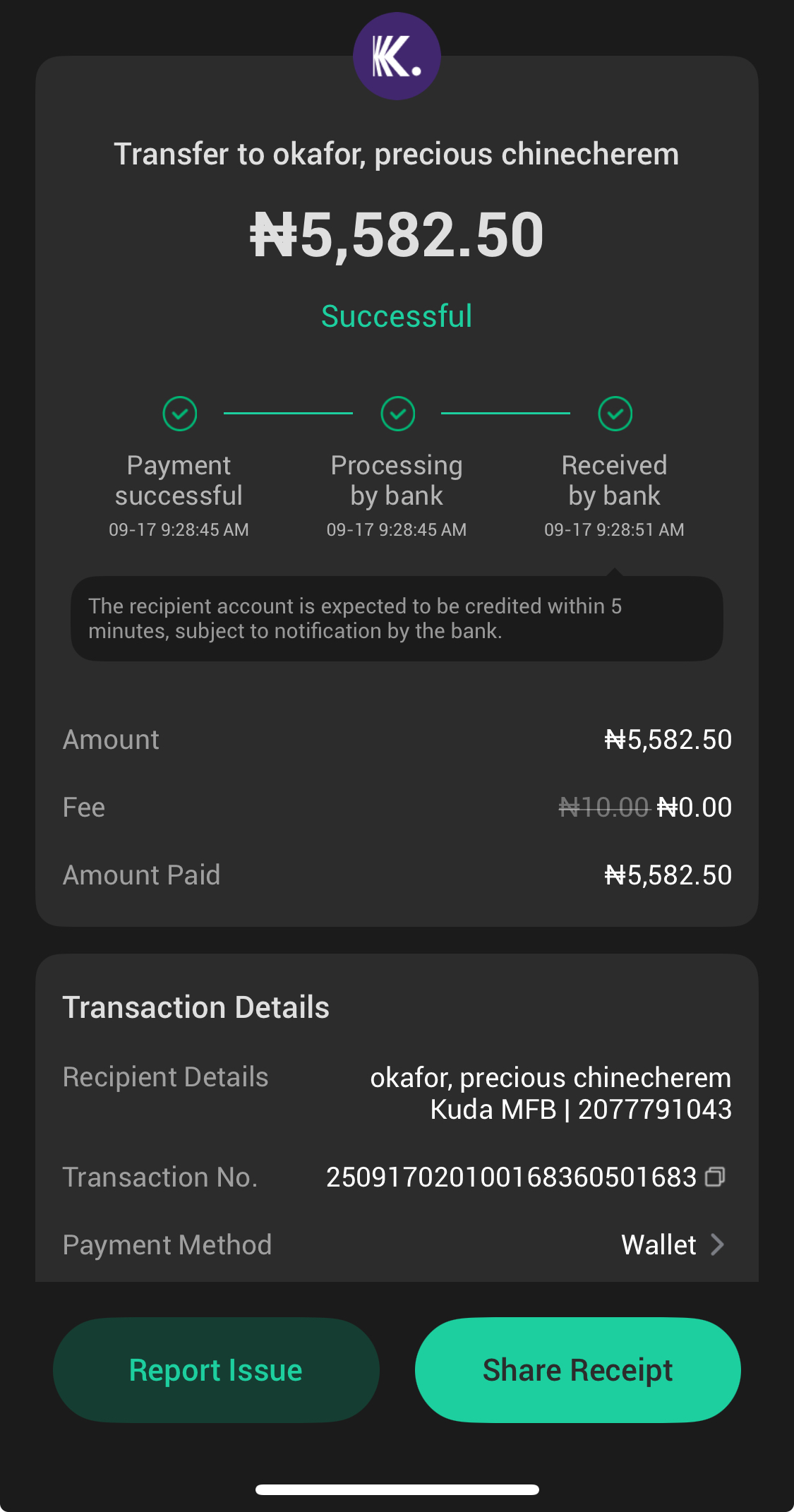Tap Report Issue button
794x1512 pixels.
point(216,1369)
